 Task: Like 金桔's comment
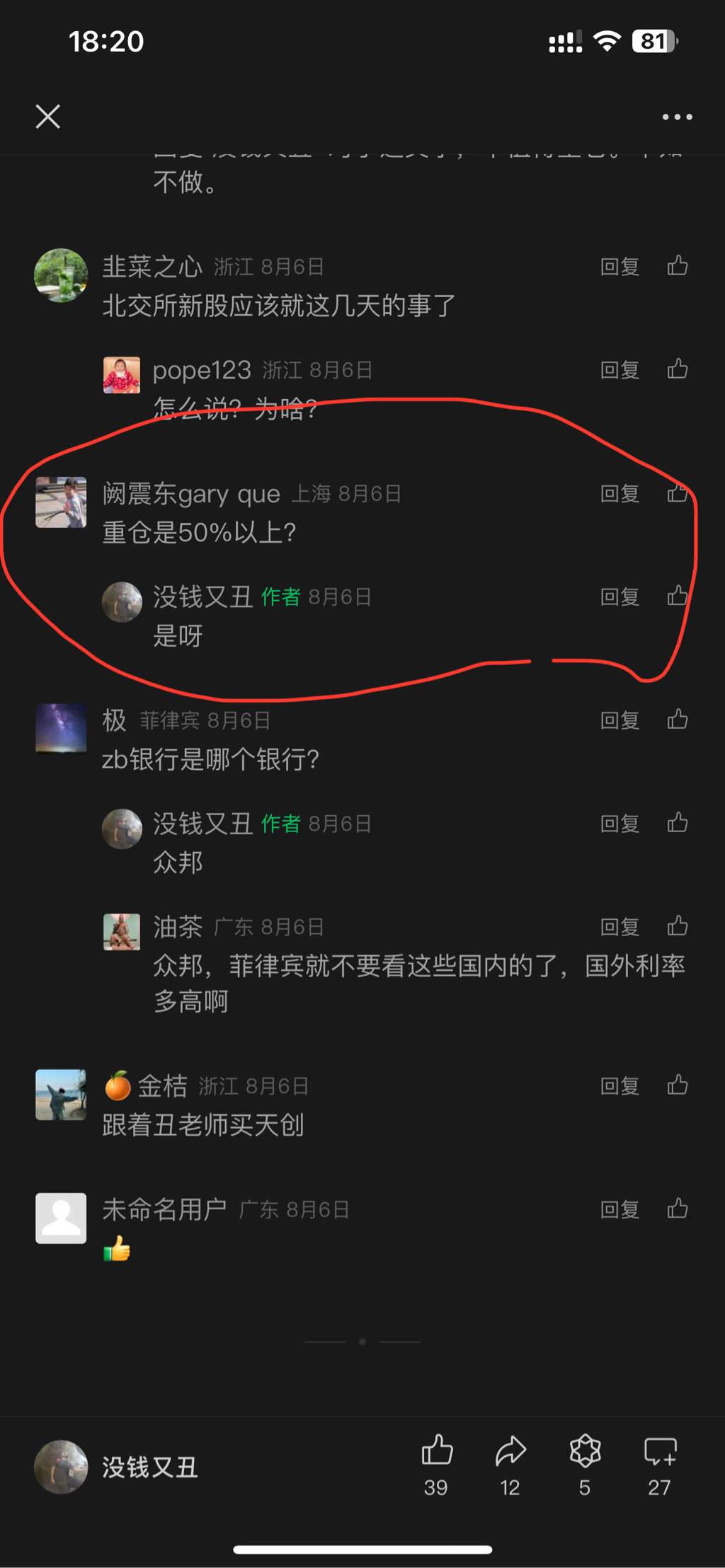click(x=678, y=1085)
